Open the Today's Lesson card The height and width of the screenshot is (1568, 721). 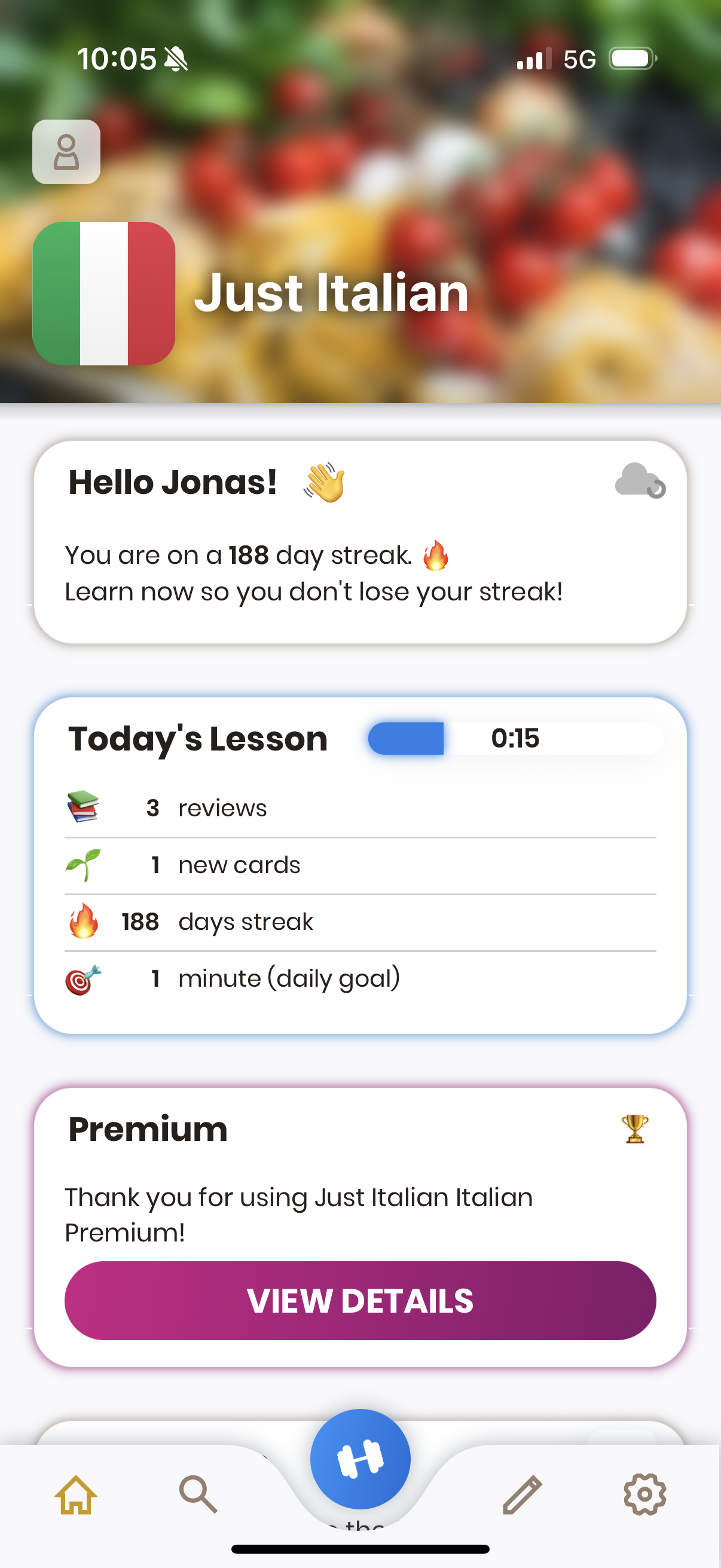360,864
